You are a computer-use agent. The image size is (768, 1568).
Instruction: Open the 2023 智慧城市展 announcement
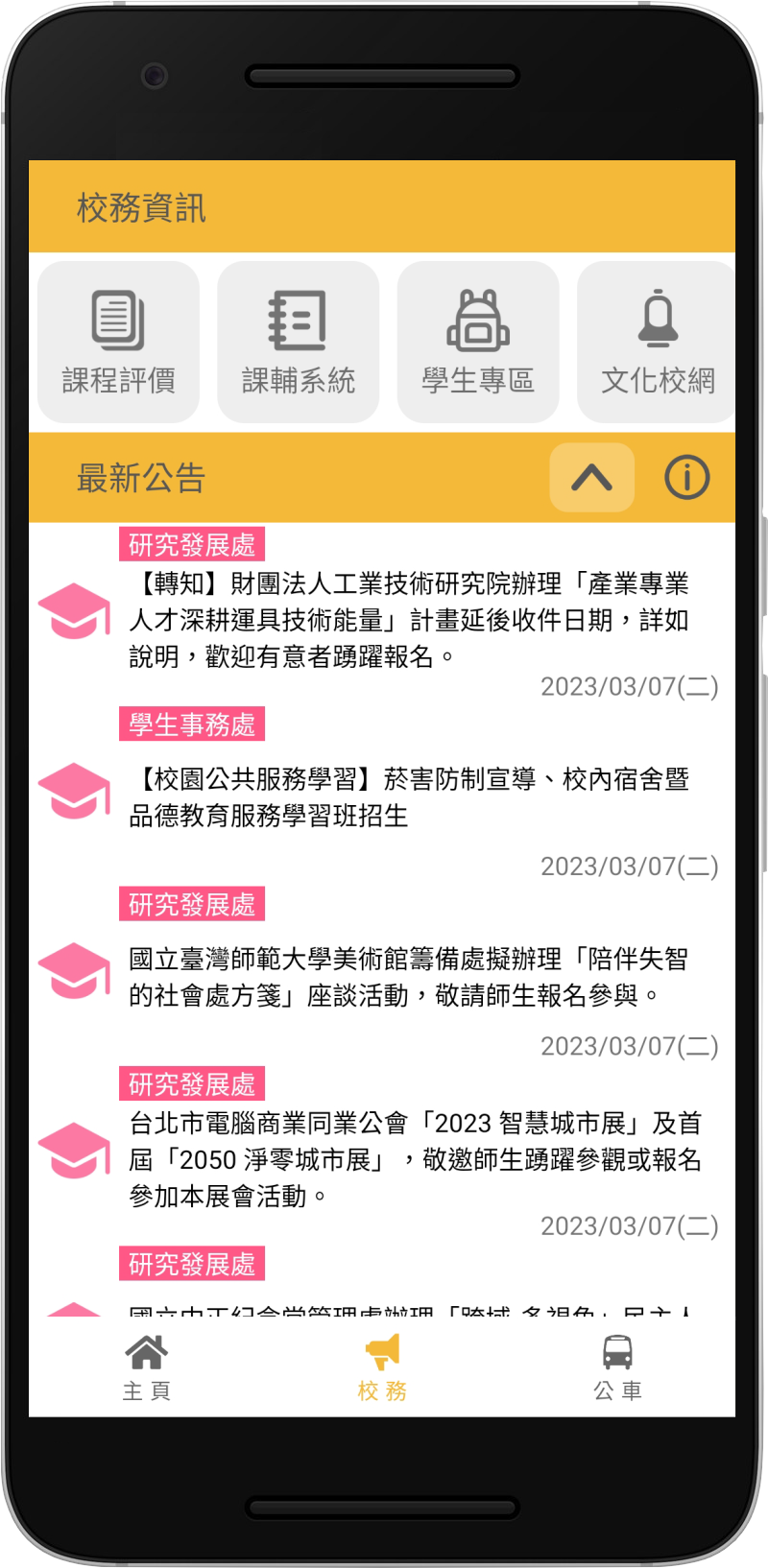pos(382,1152)
